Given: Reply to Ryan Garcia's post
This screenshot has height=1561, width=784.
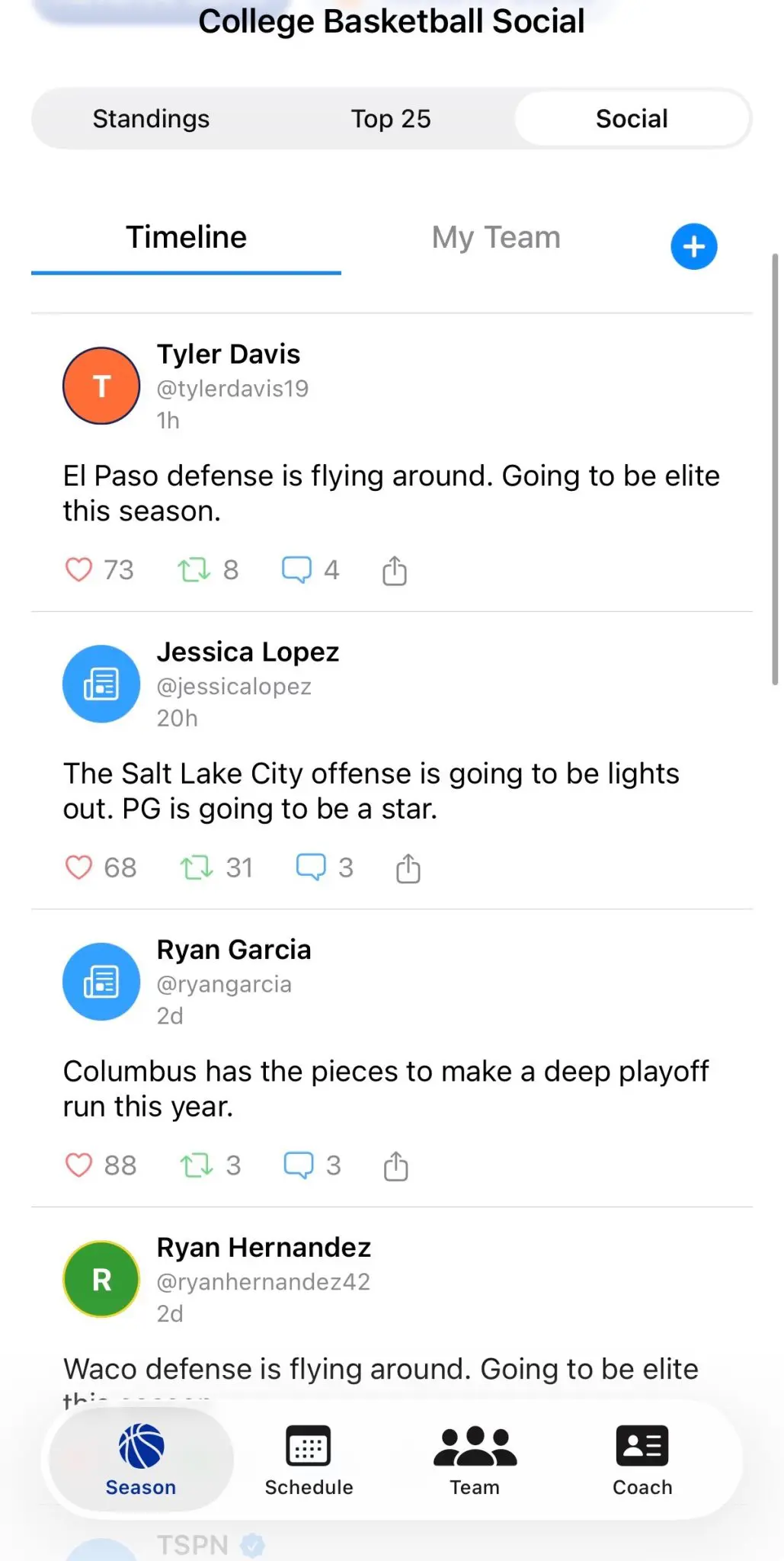Looking at the screenshot, I should [299, 1165].
